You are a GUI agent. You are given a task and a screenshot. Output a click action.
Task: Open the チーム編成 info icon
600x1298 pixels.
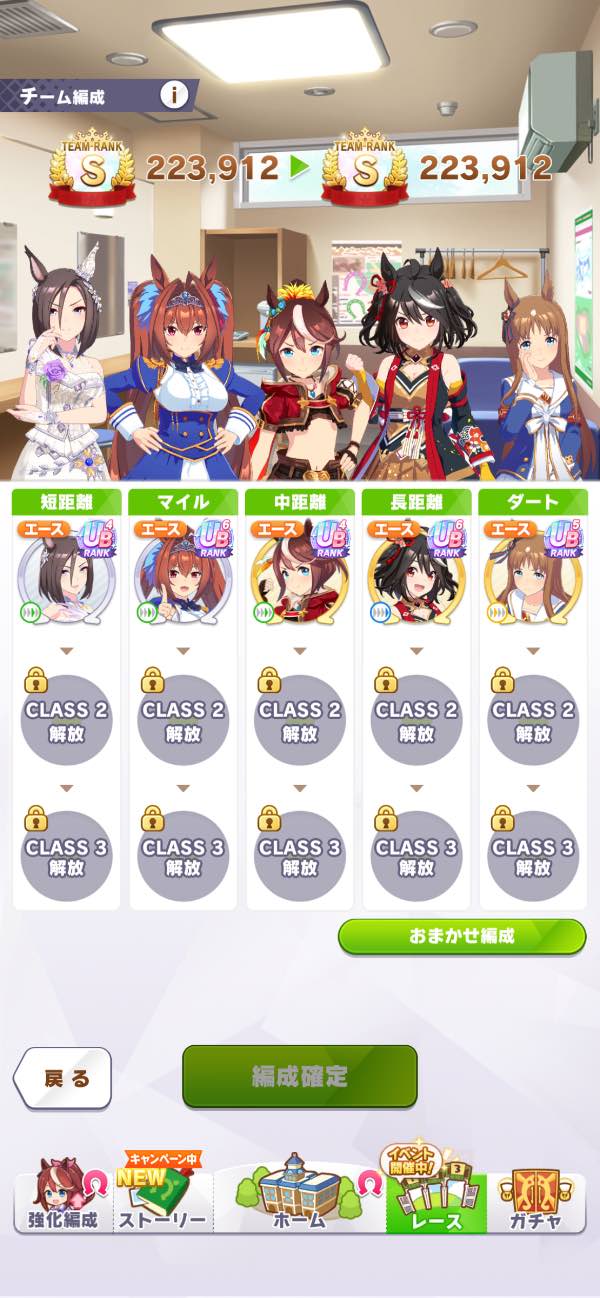[175, 95]
